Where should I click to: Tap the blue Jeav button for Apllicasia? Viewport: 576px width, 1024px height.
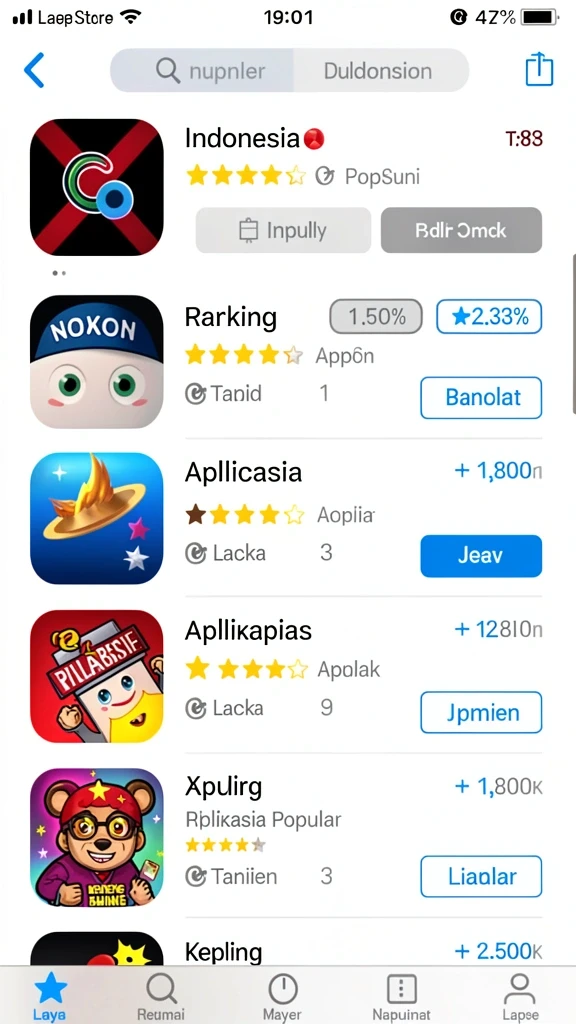481,556
